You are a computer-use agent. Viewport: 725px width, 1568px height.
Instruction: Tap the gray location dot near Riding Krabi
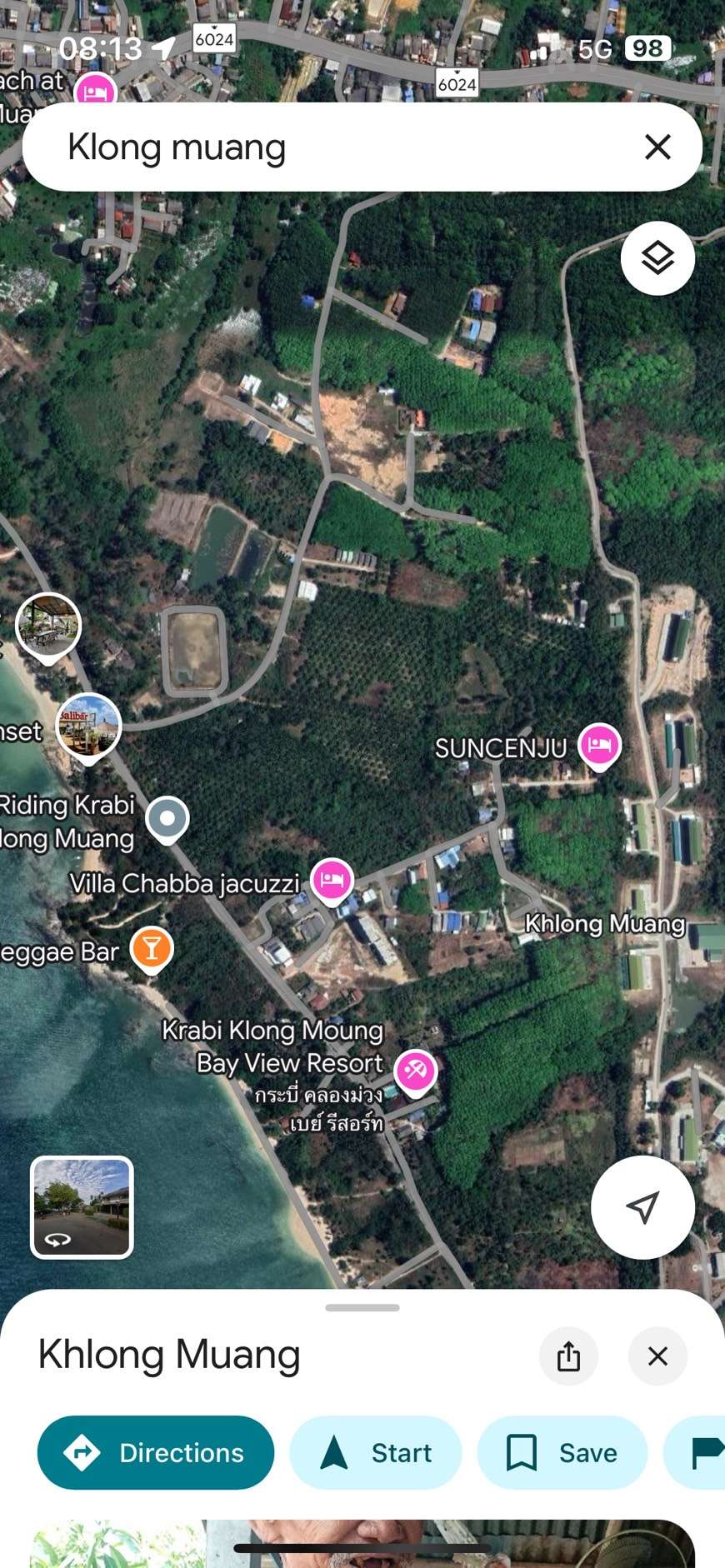click(x=167, y=817)
